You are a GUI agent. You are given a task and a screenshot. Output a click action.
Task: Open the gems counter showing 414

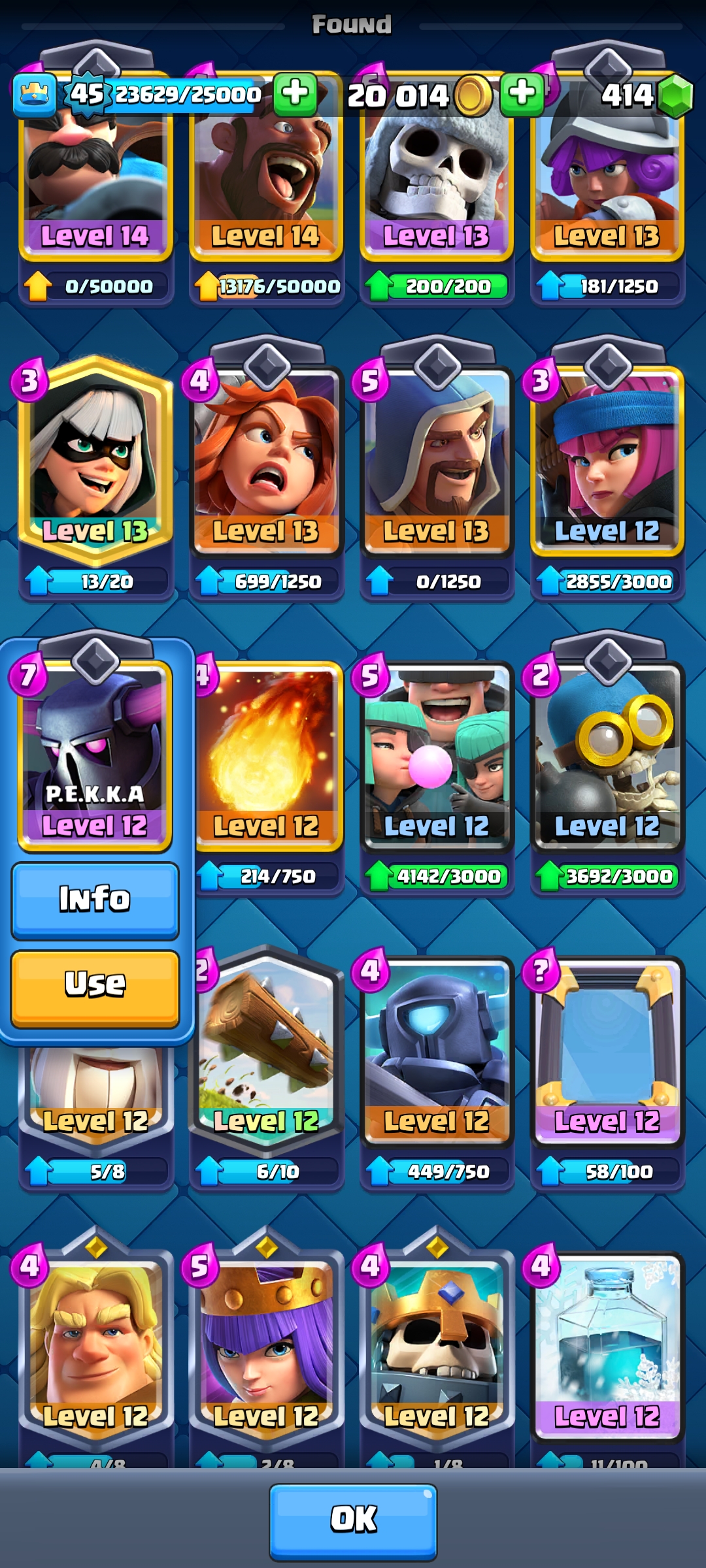tap(646, 95)
